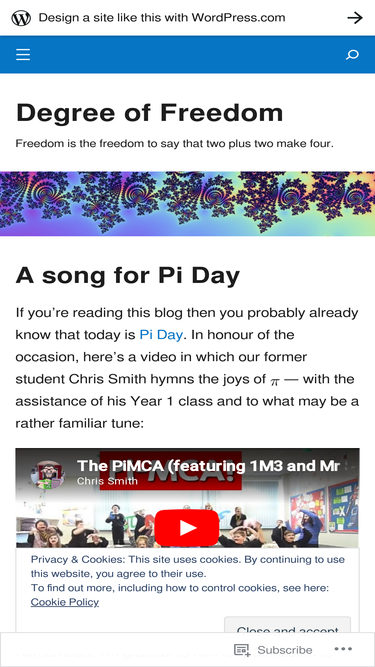
Task: Tap the WordPress.com design banner arrow
Action: [355, 17]
